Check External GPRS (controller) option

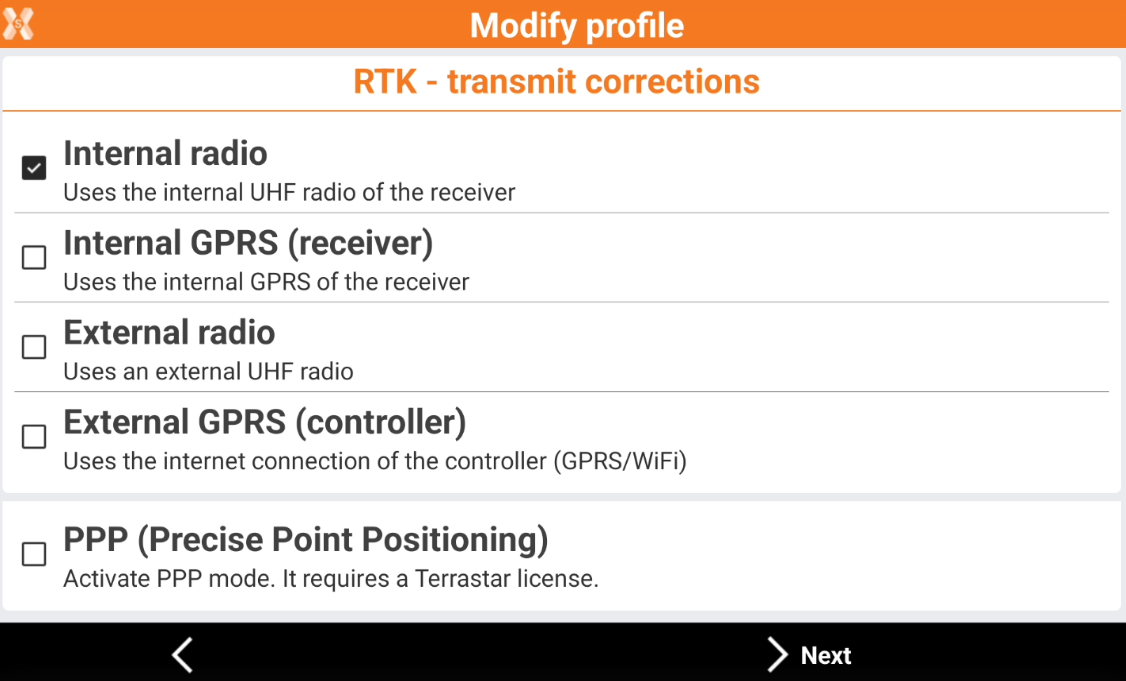click(x=34, y=437)
